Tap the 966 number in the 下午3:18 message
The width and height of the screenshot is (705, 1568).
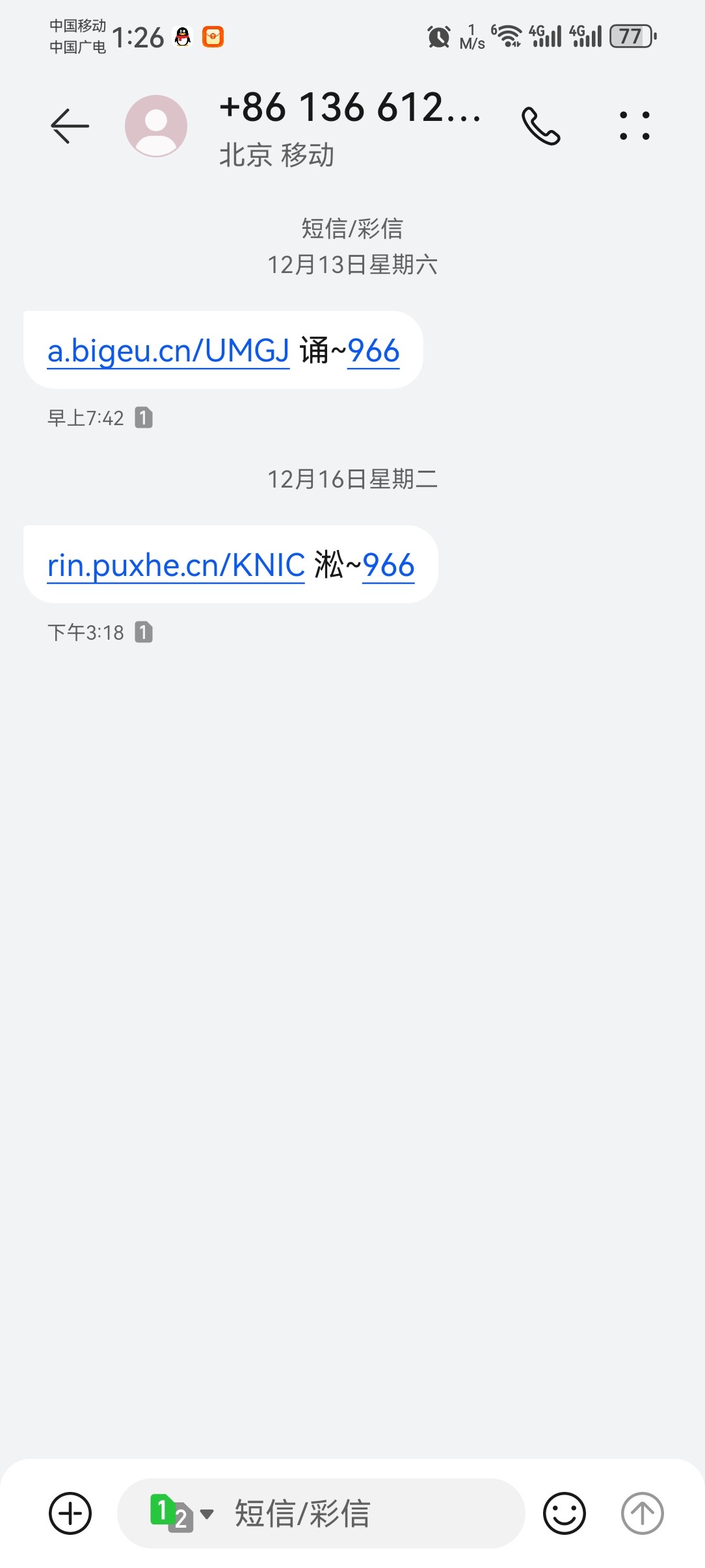click(388, 566)
